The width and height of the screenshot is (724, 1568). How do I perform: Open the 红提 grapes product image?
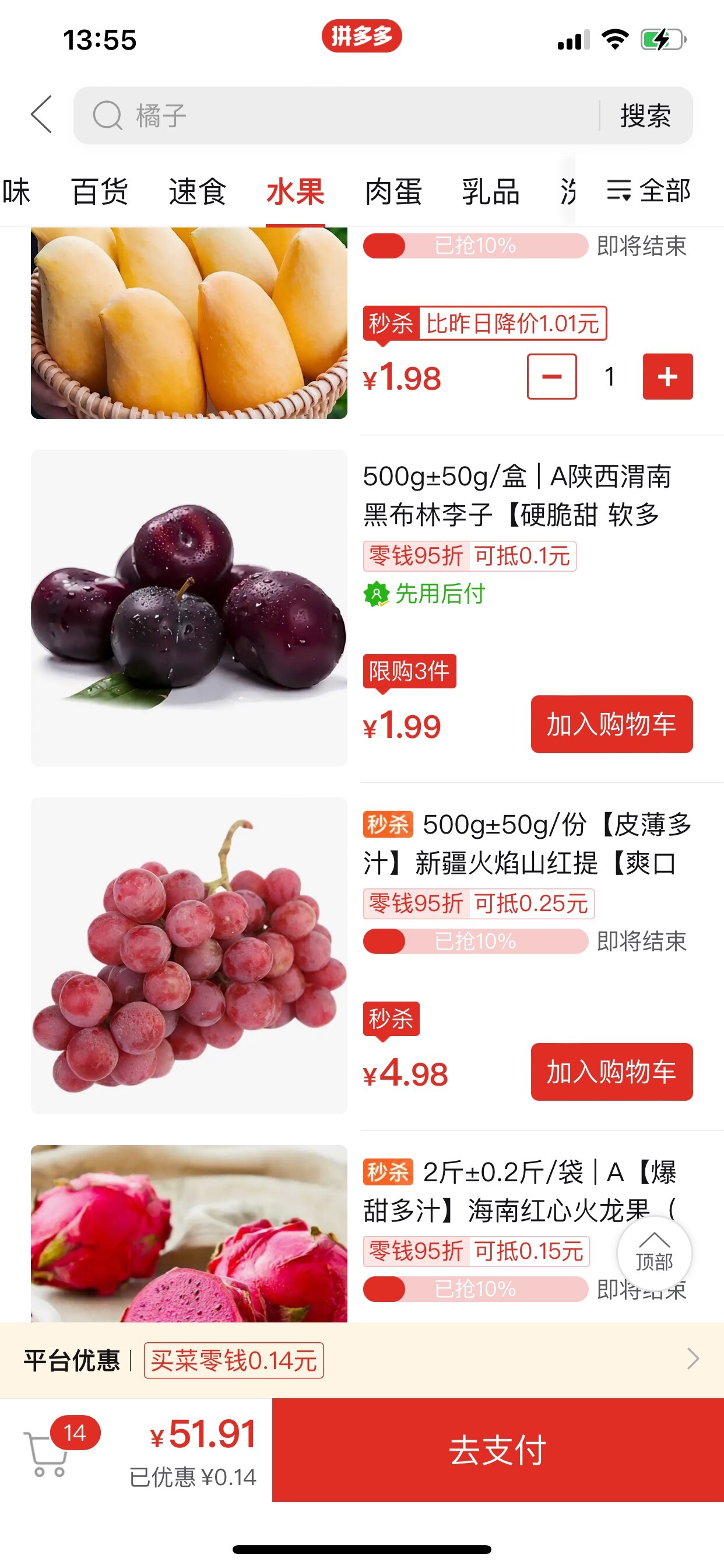(x=189, y=955)
